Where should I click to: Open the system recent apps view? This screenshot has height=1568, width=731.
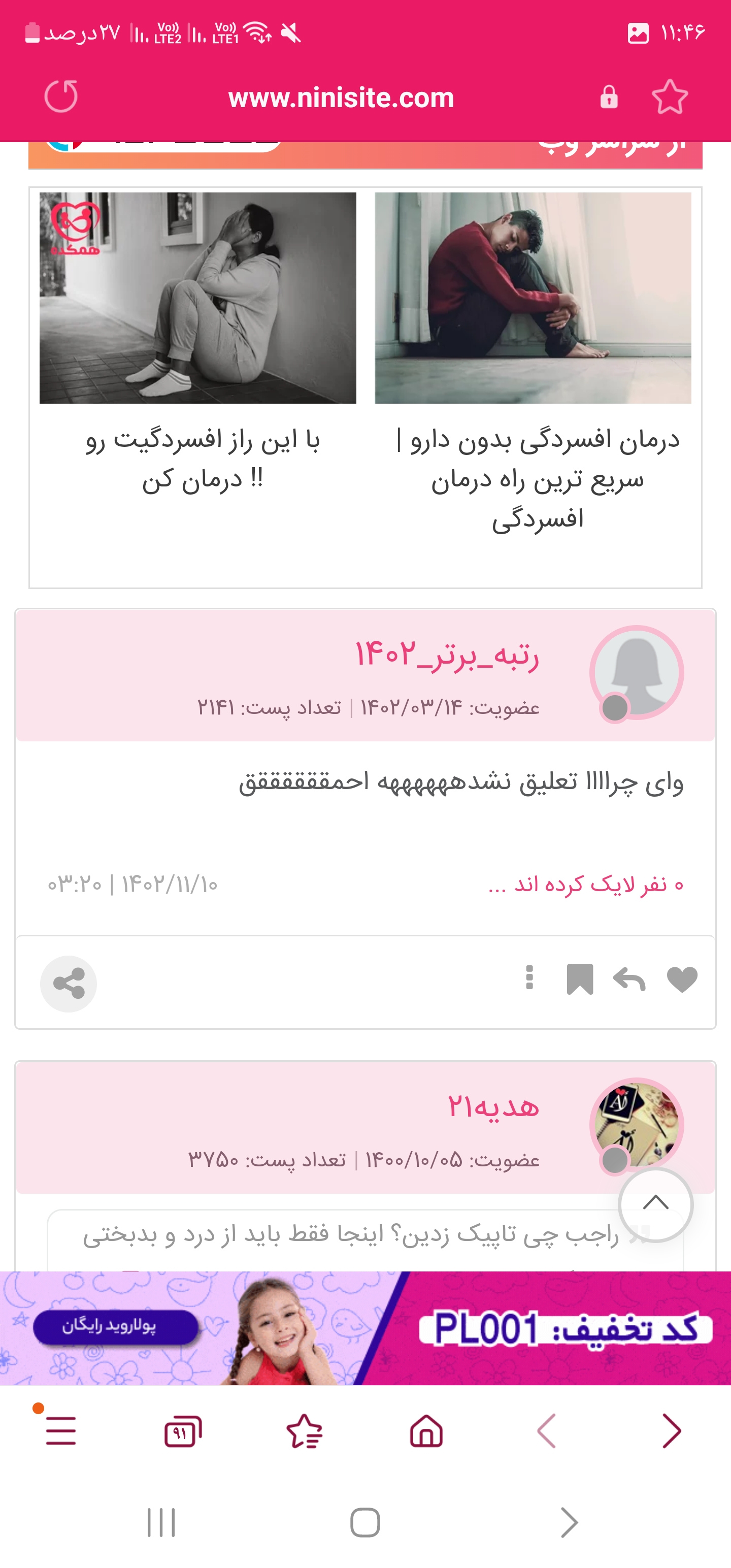click(161, 1522)
